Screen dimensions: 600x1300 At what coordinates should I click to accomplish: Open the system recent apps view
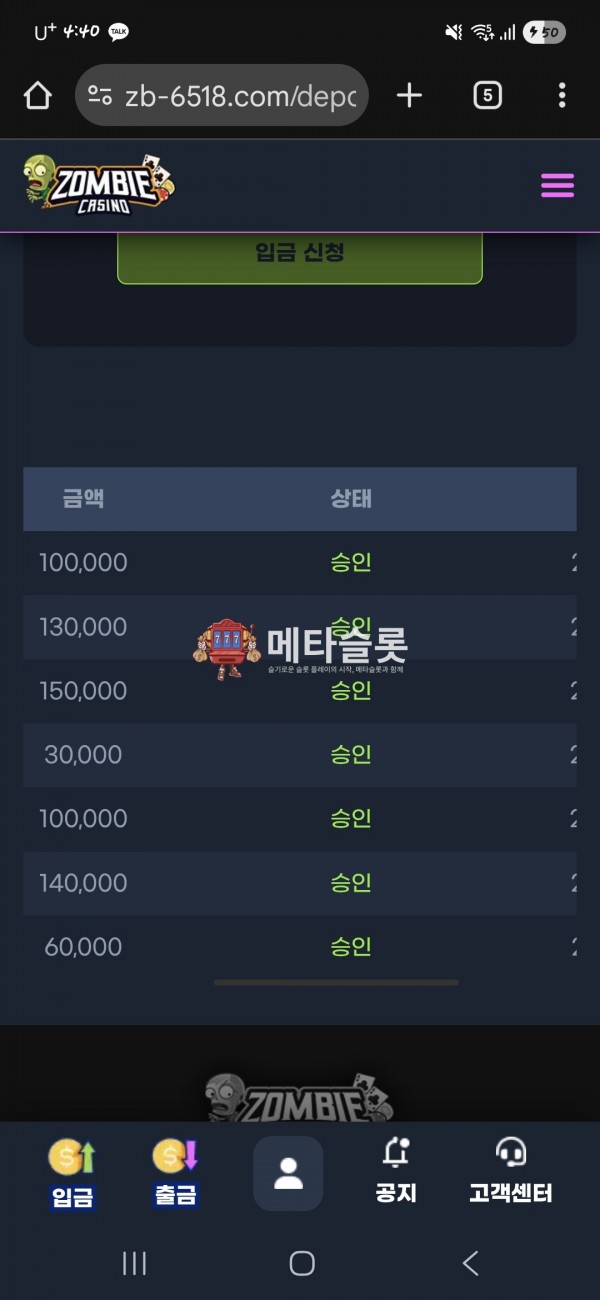coord(134,1263)
